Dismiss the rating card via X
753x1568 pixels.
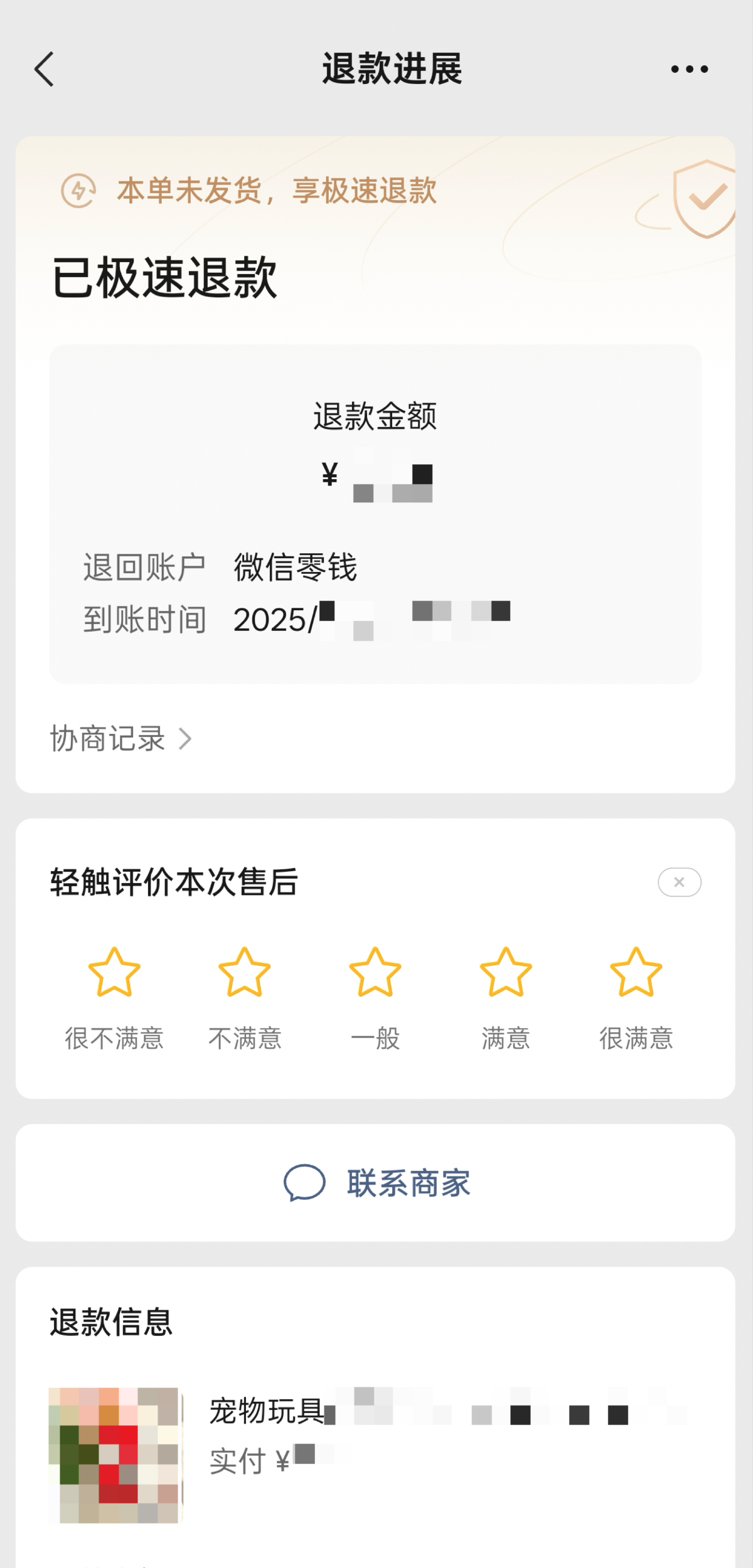tap(680, 882)
